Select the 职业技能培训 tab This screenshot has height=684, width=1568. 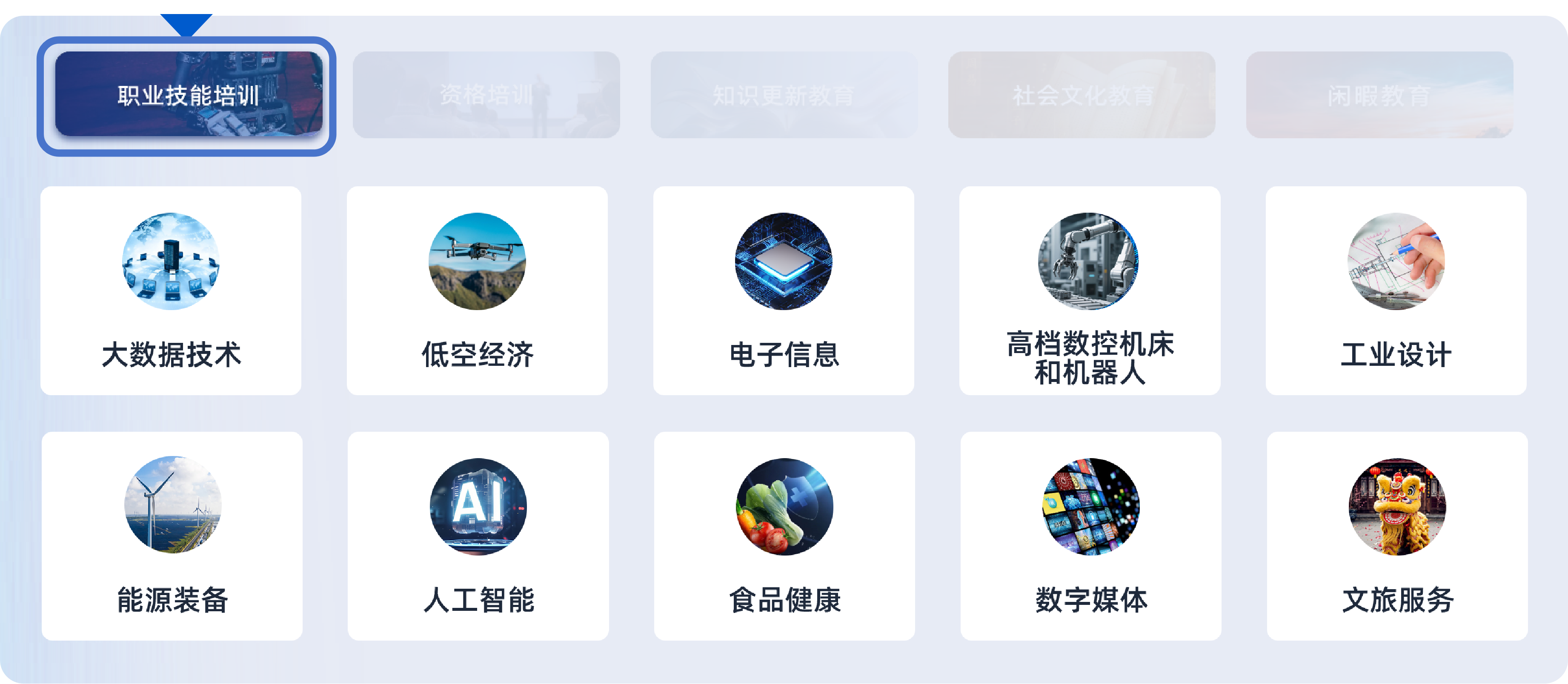coord(188,96)
